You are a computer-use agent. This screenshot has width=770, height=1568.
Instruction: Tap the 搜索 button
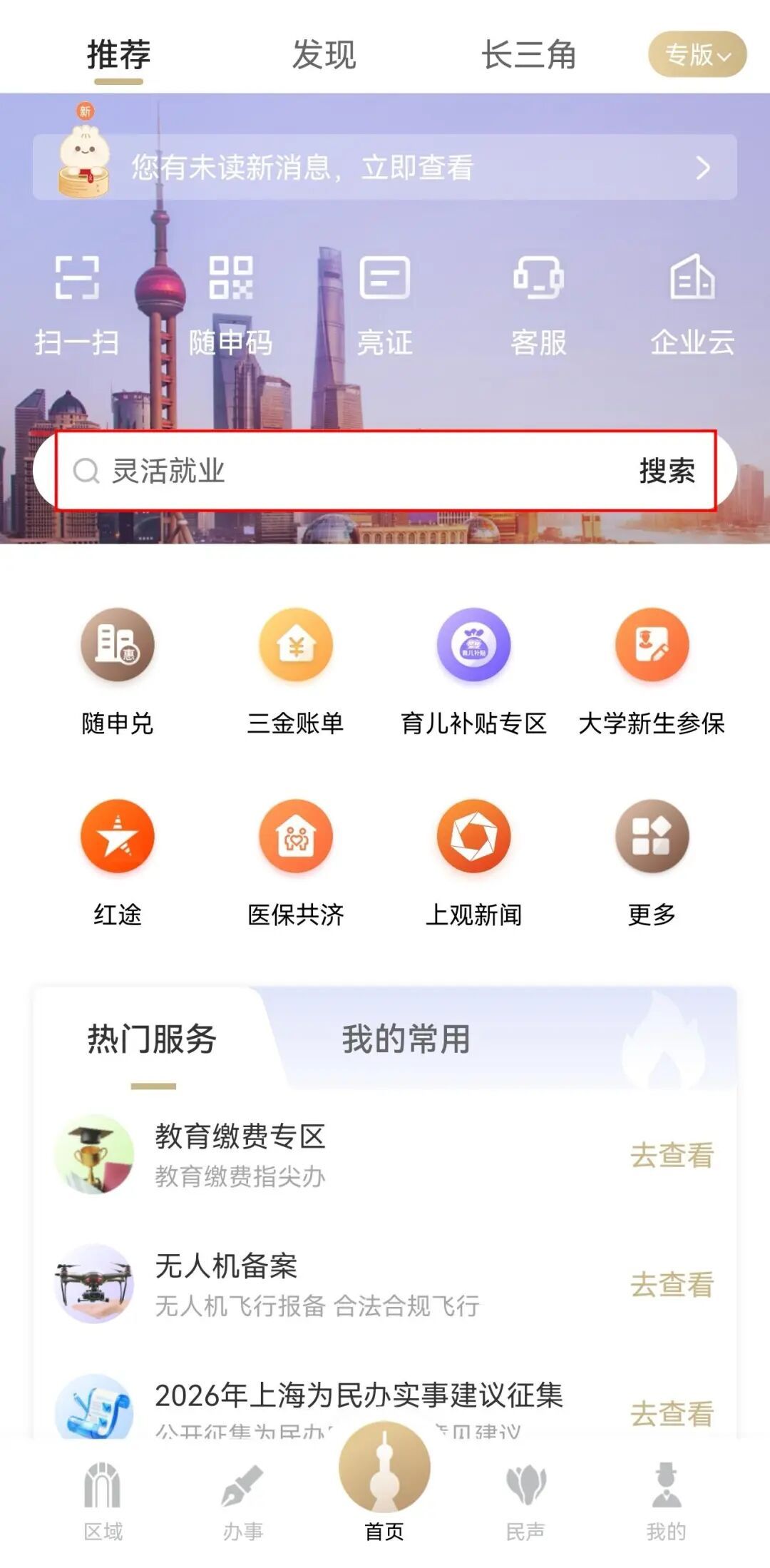point(667,471)
